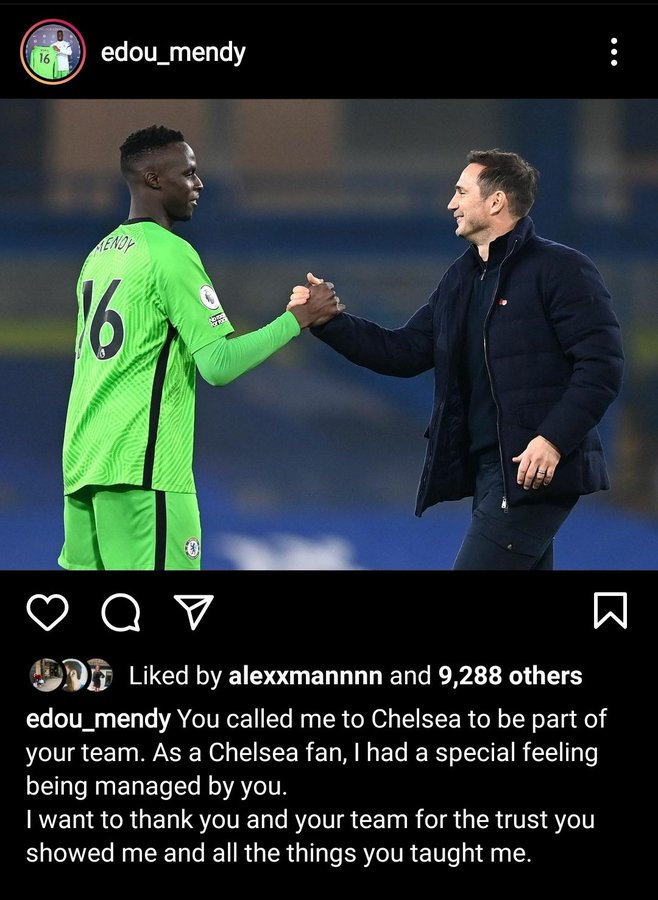This screenshot has width=658, height=900.
Task: Share the post via the paper plane
Action: coord(194,612)
